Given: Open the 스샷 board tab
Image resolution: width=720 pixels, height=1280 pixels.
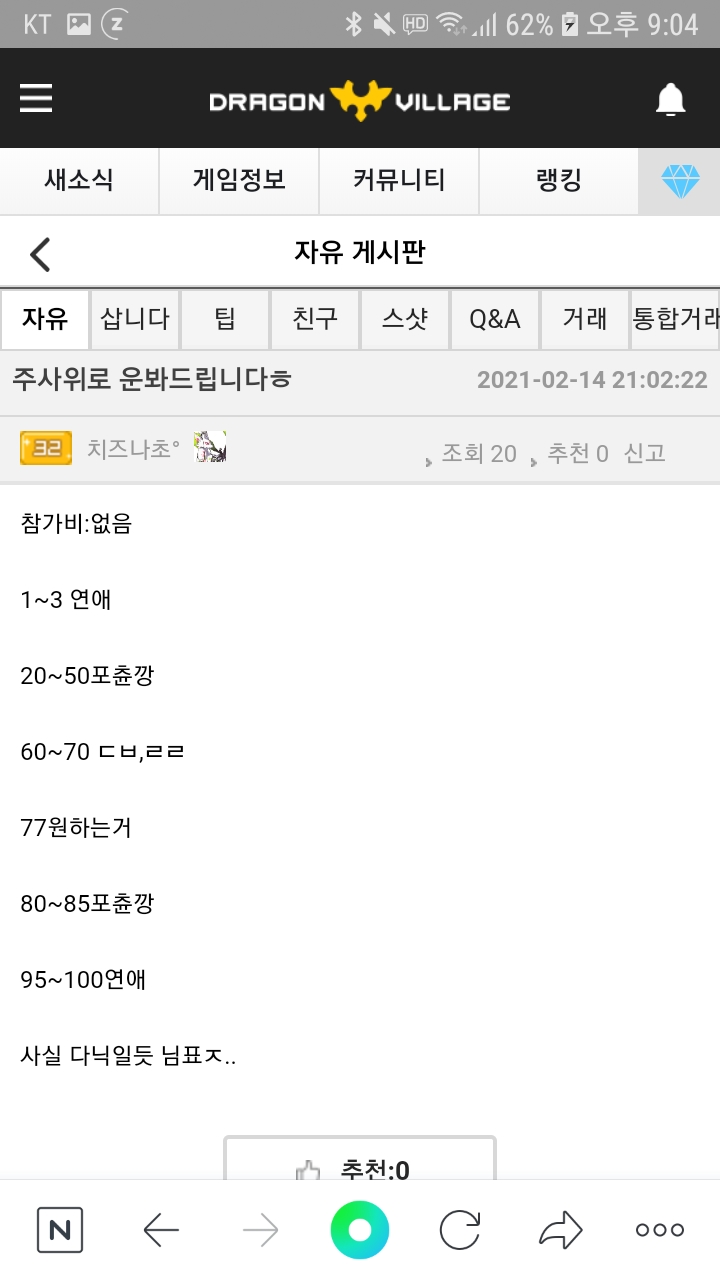Looking at the screenshot, I should point(405,319).
